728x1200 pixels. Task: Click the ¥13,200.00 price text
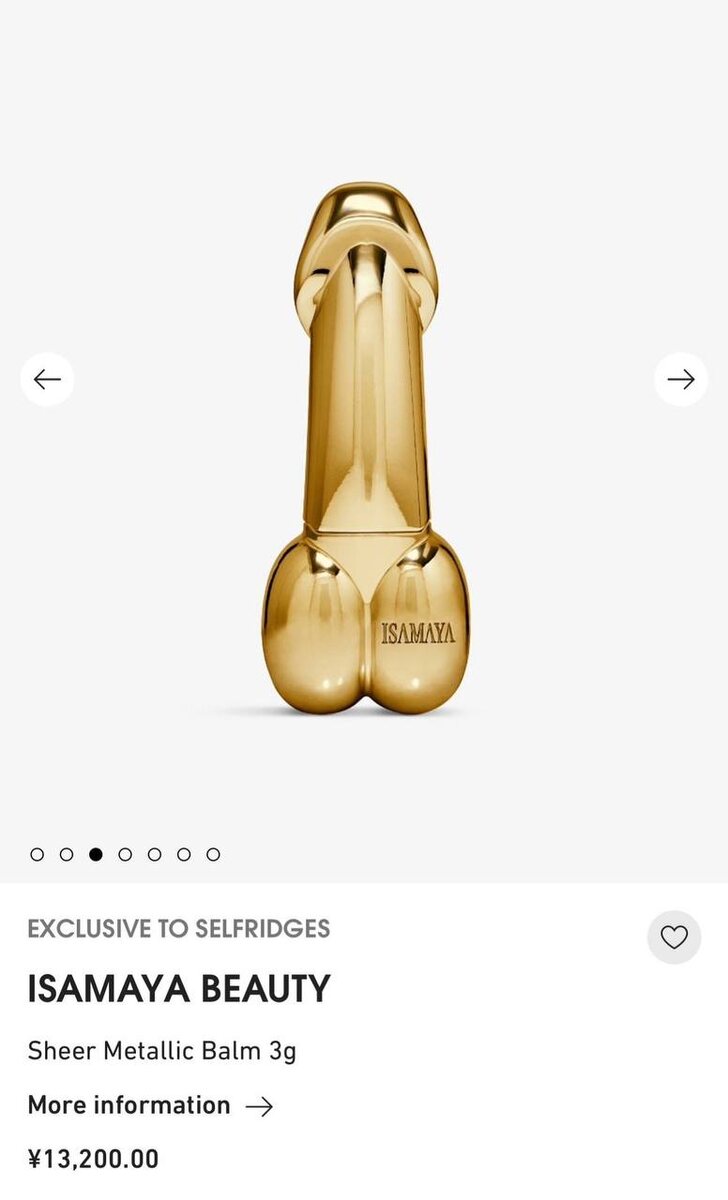pyautogui.click(x=93, y=1158)
